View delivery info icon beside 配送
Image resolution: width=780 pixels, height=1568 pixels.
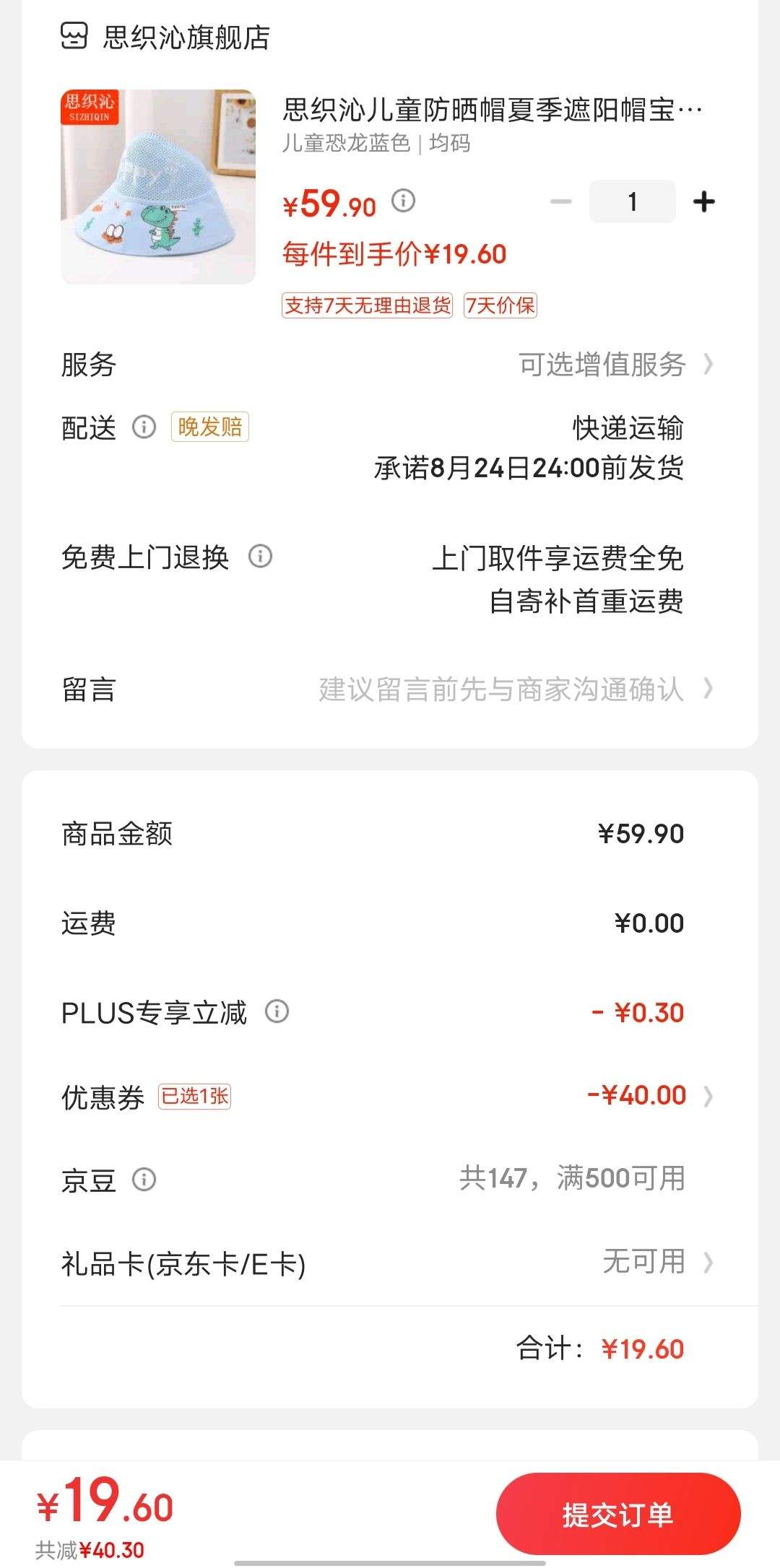[x=144, y=427]
